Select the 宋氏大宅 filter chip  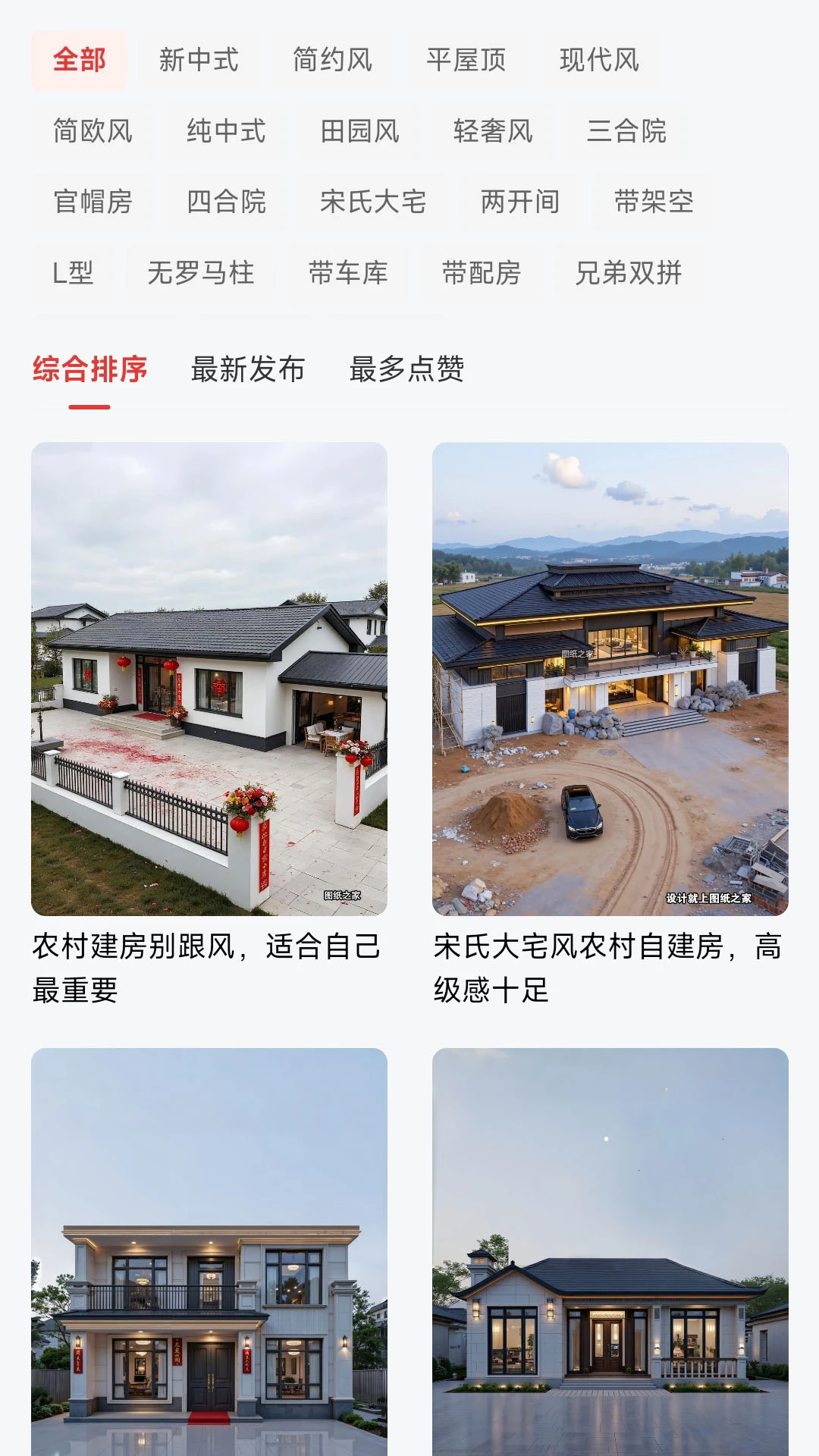click(x=372, y=202)
